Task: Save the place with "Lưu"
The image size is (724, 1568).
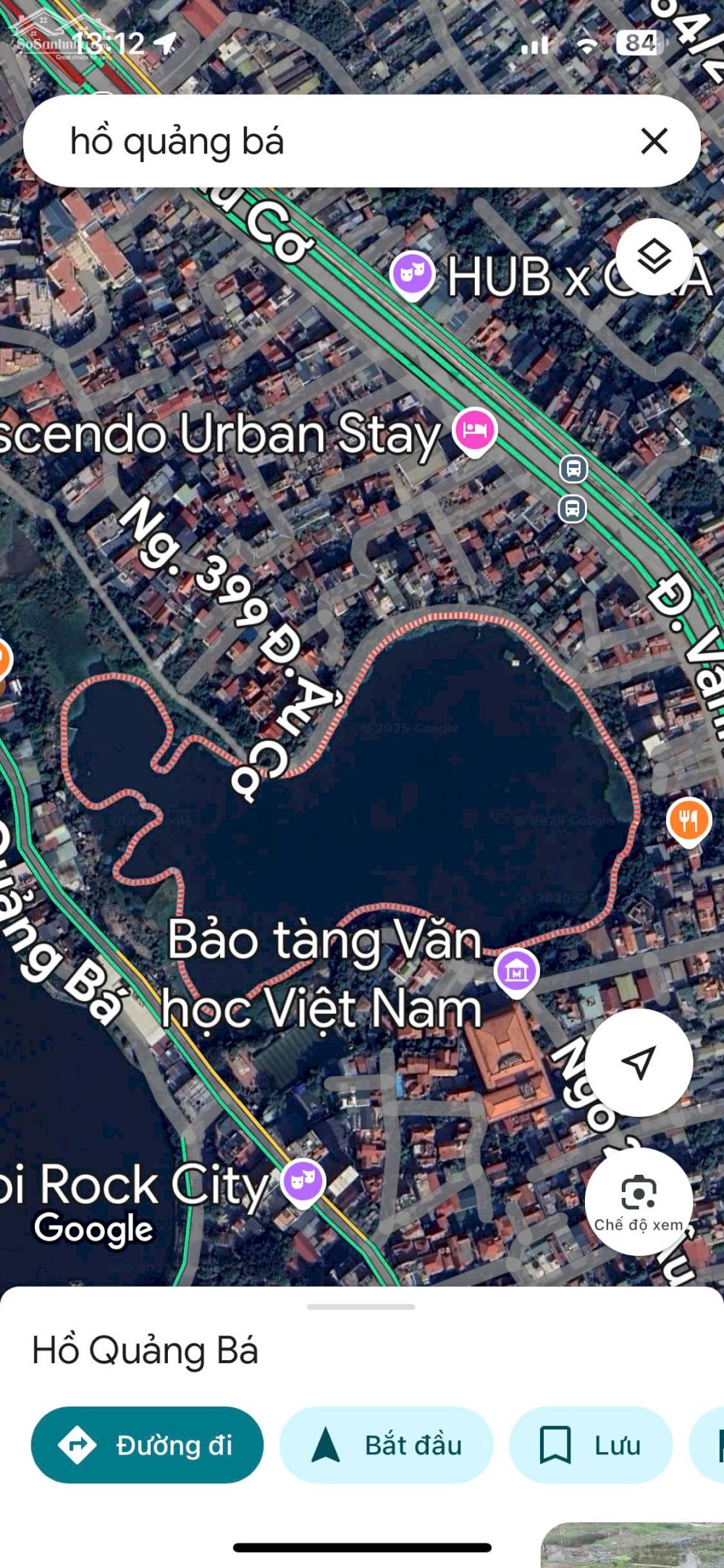Action: (x=591, y=1445)
